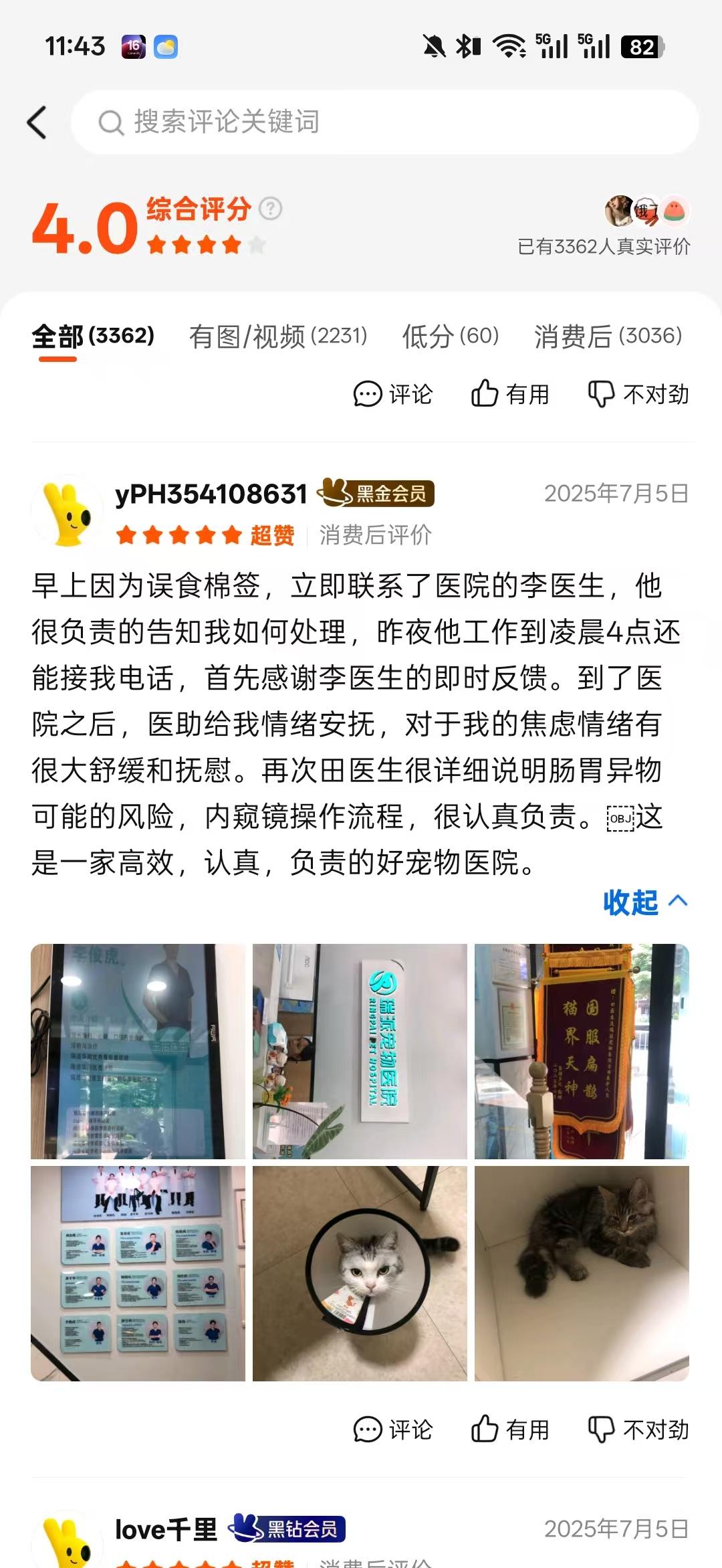This screenshot has width=722, height=1568.
Task: Switch to the 消费后 (3036) tab
Action: (608, 336)
